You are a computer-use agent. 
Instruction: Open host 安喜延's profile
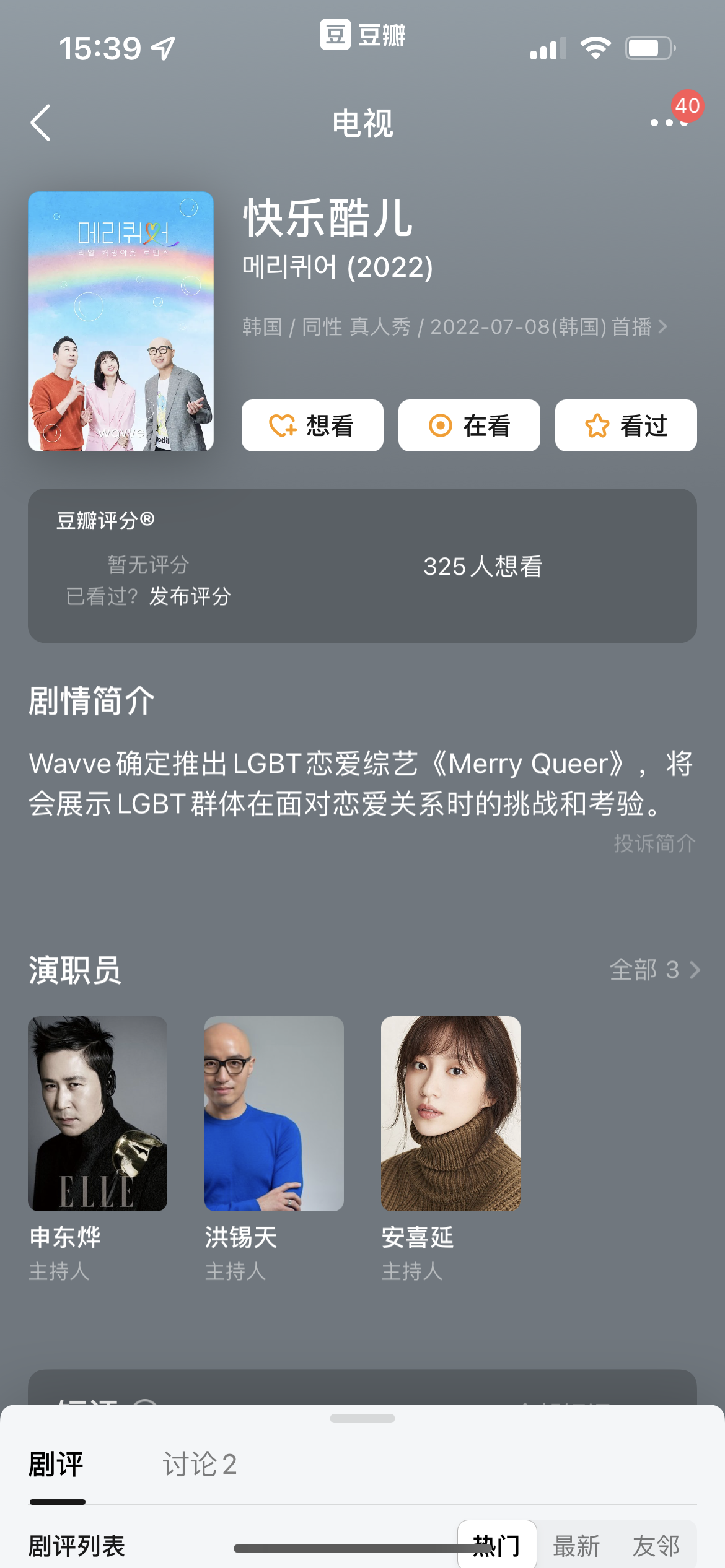pos(450,1113)
